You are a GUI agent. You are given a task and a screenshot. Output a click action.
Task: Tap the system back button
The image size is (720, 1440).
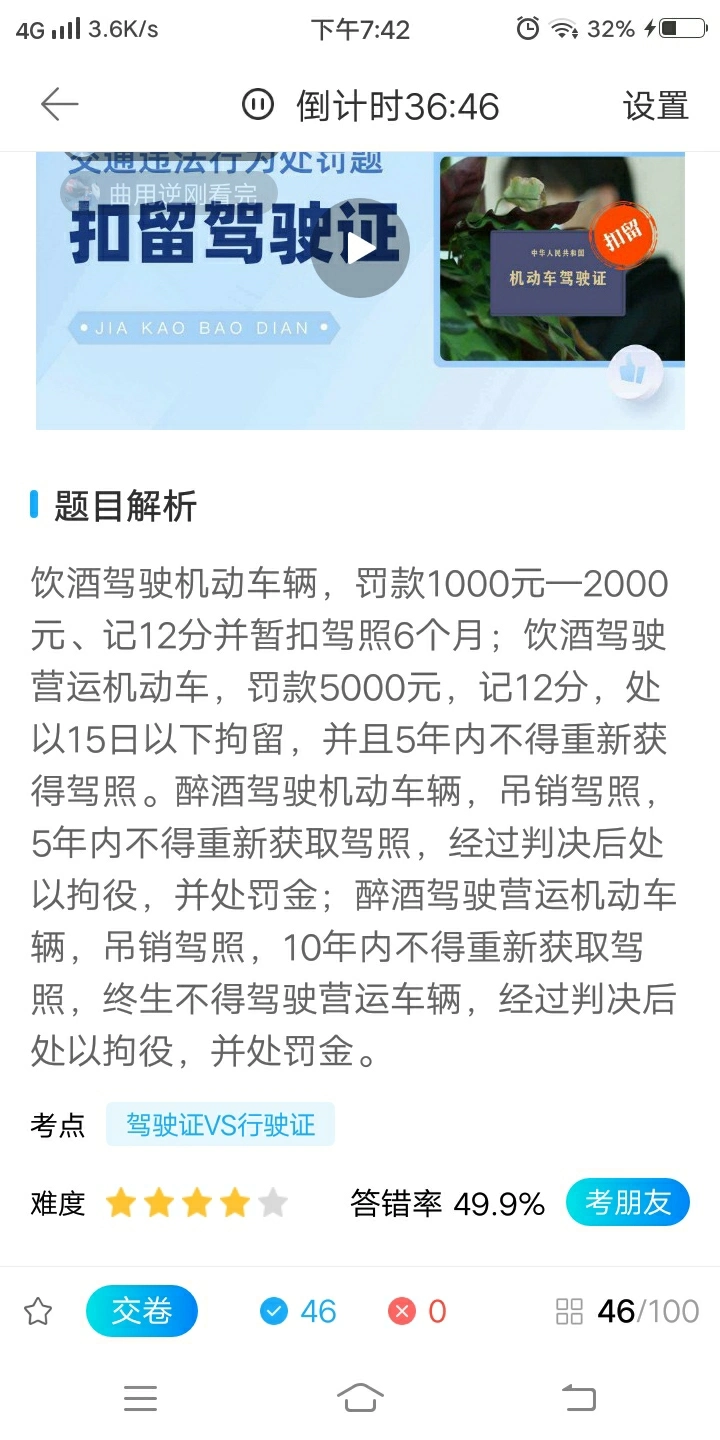click(578, 1397)
